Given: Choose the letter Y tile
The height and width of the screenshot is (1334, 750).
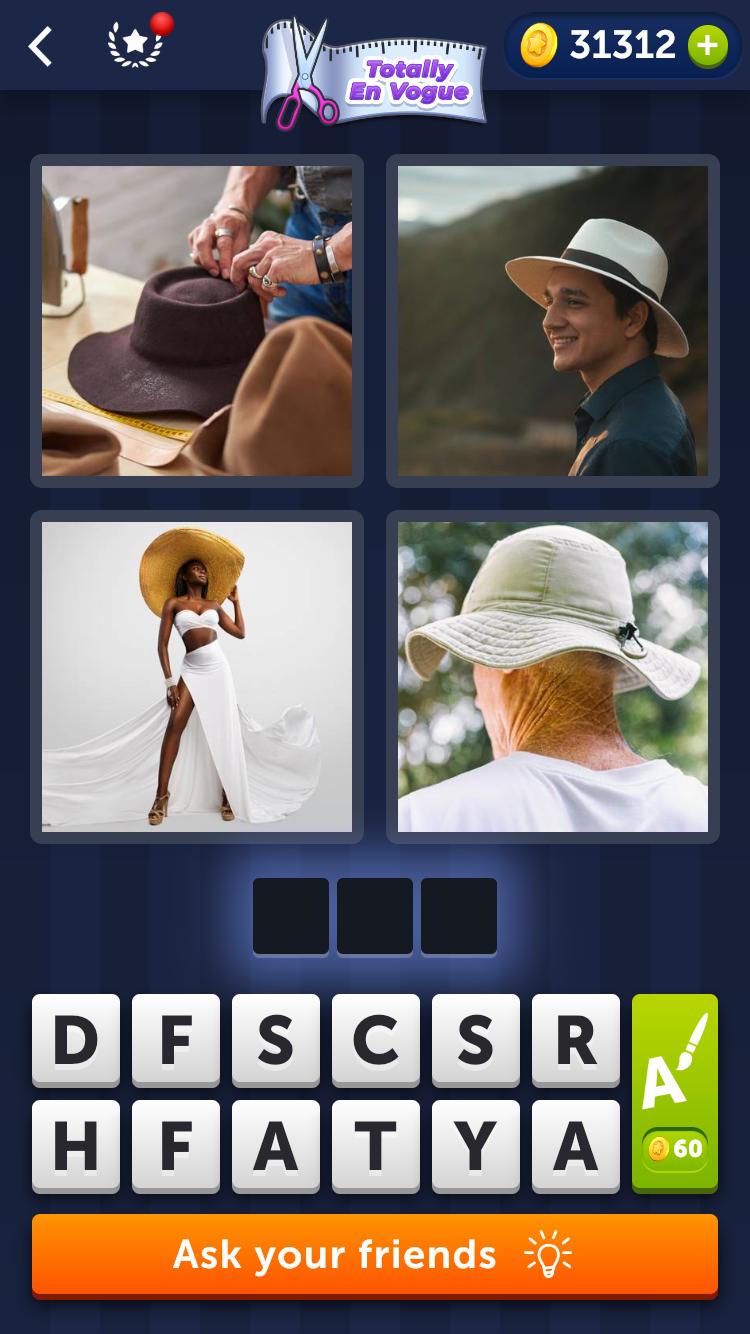Looking at the screenshot, I should point(476,1146).
